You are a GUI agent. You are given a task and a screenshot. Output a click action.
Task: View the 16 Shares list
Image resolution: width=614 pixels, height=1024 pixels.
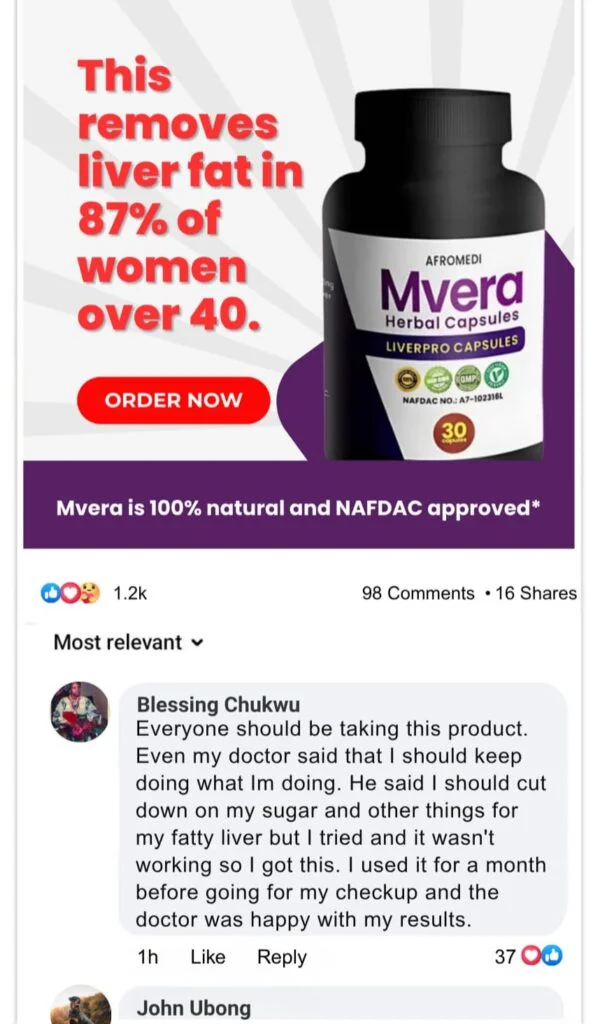(535, 593)
